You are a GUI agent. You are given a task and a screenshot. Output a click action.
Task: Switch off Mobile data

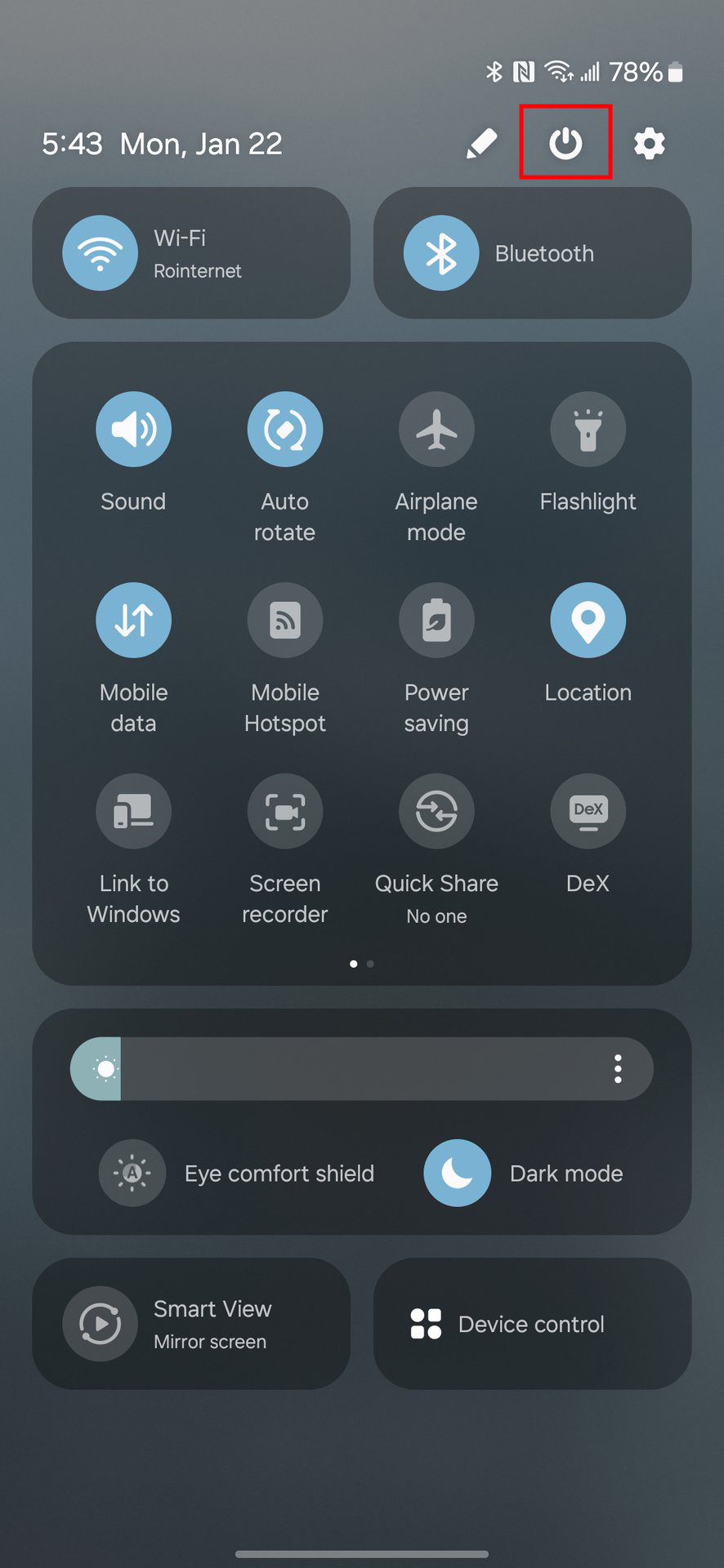tap(133, 620)
